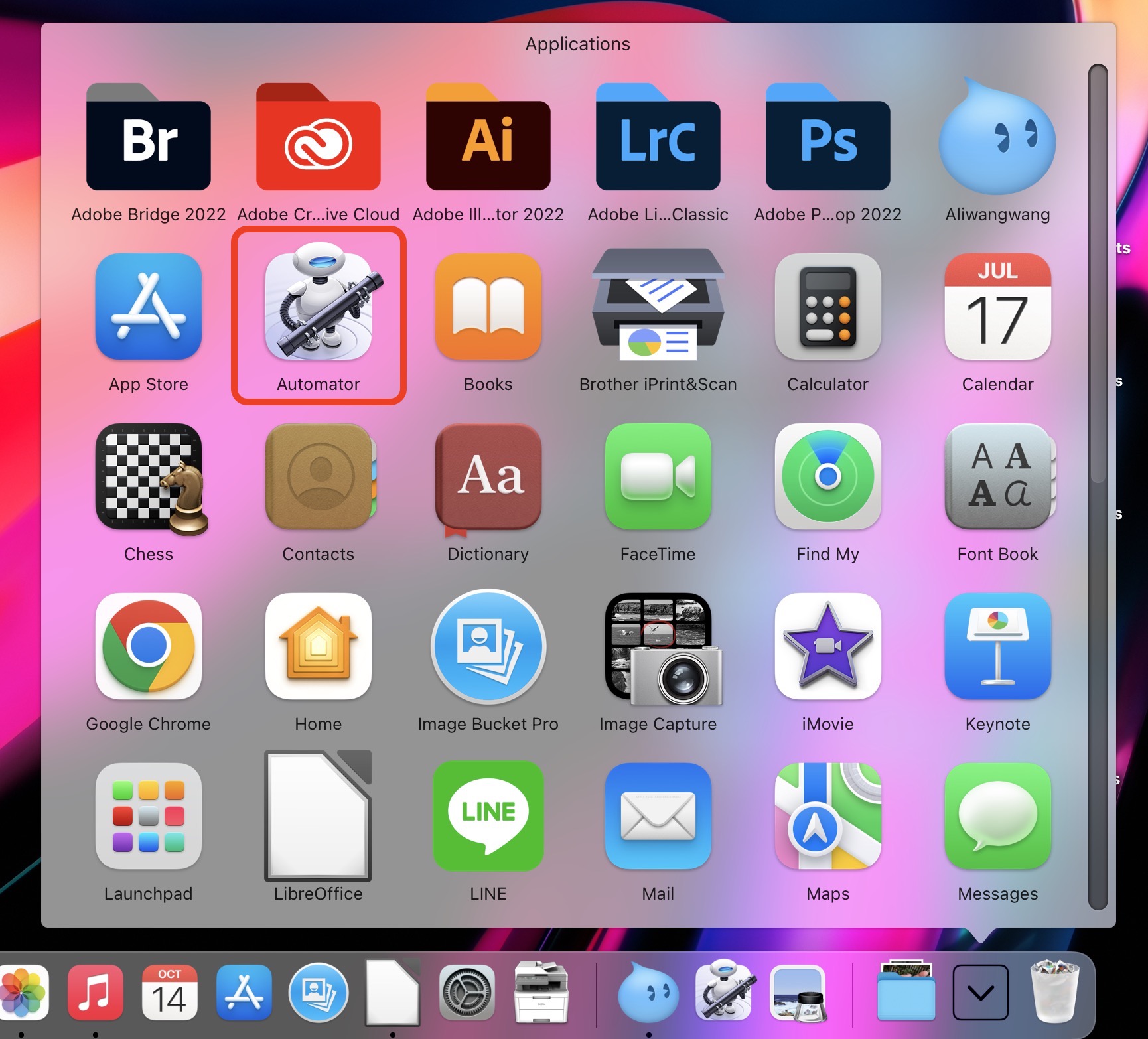The width and height of the screenshot is (1148, 1039).
Task: Launch Find My
Action: (x=827, y=478)
